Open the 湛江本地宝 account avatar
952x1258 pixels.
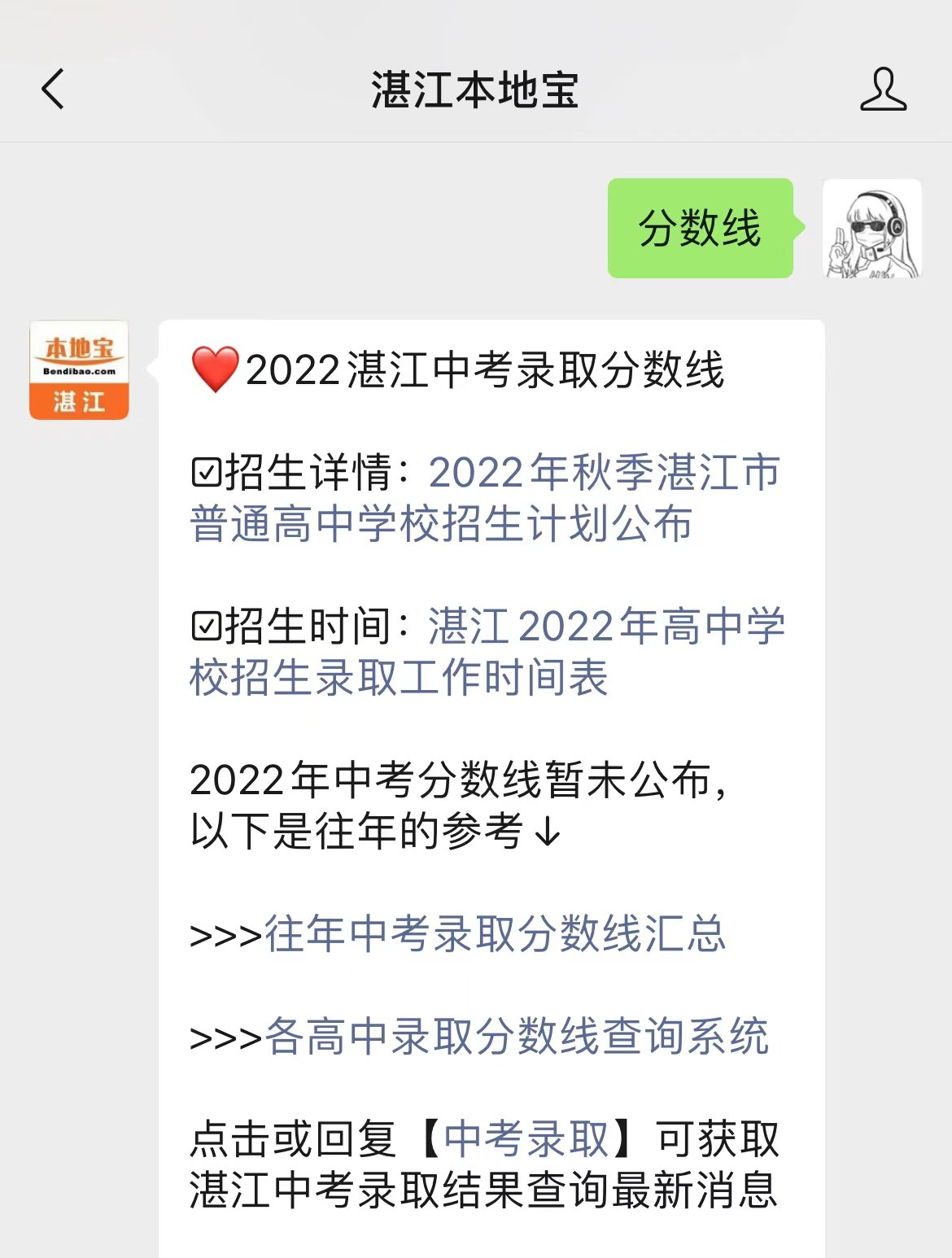point(79,370)
